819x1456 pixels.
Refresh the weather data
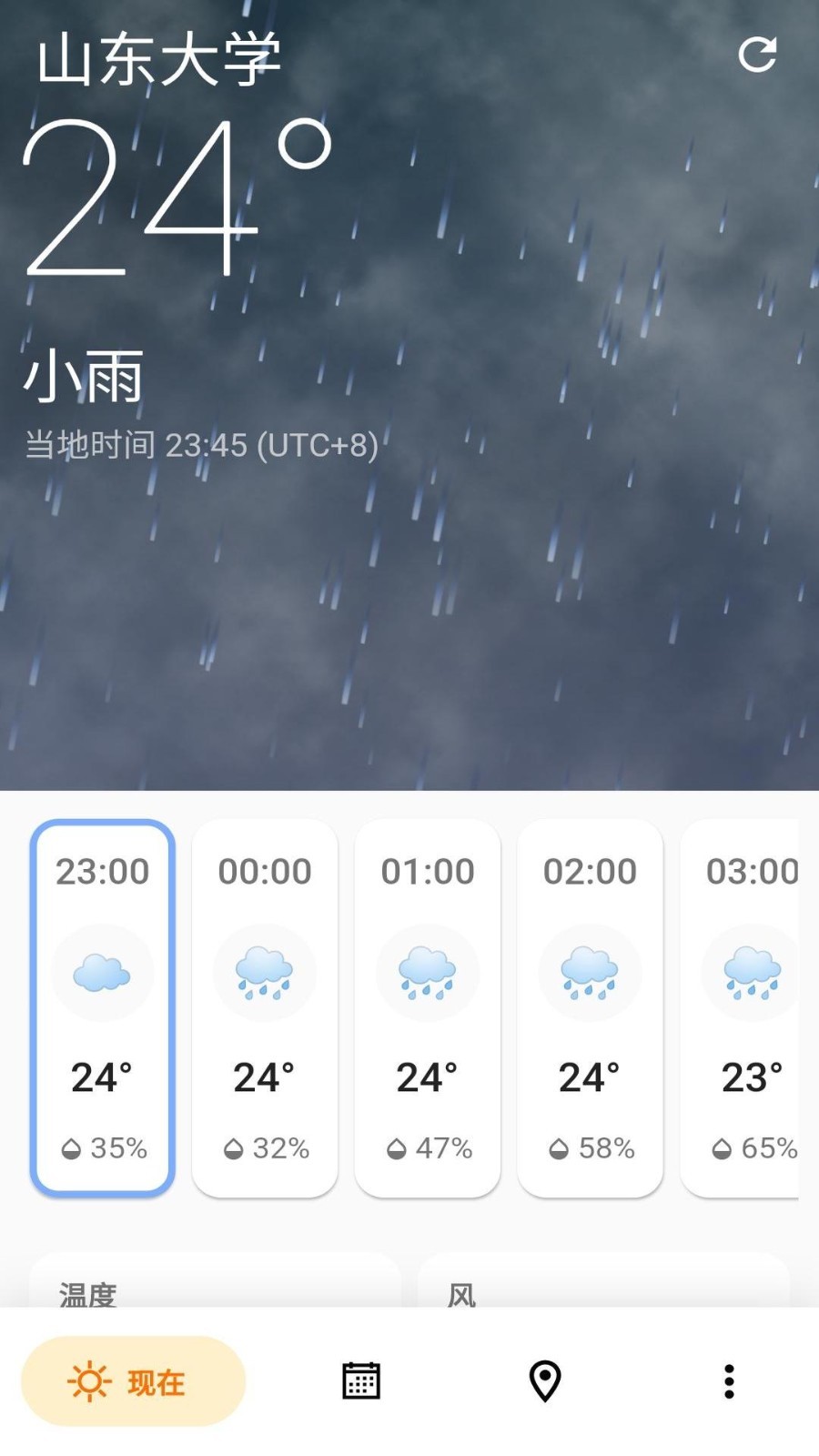(757, 55)
